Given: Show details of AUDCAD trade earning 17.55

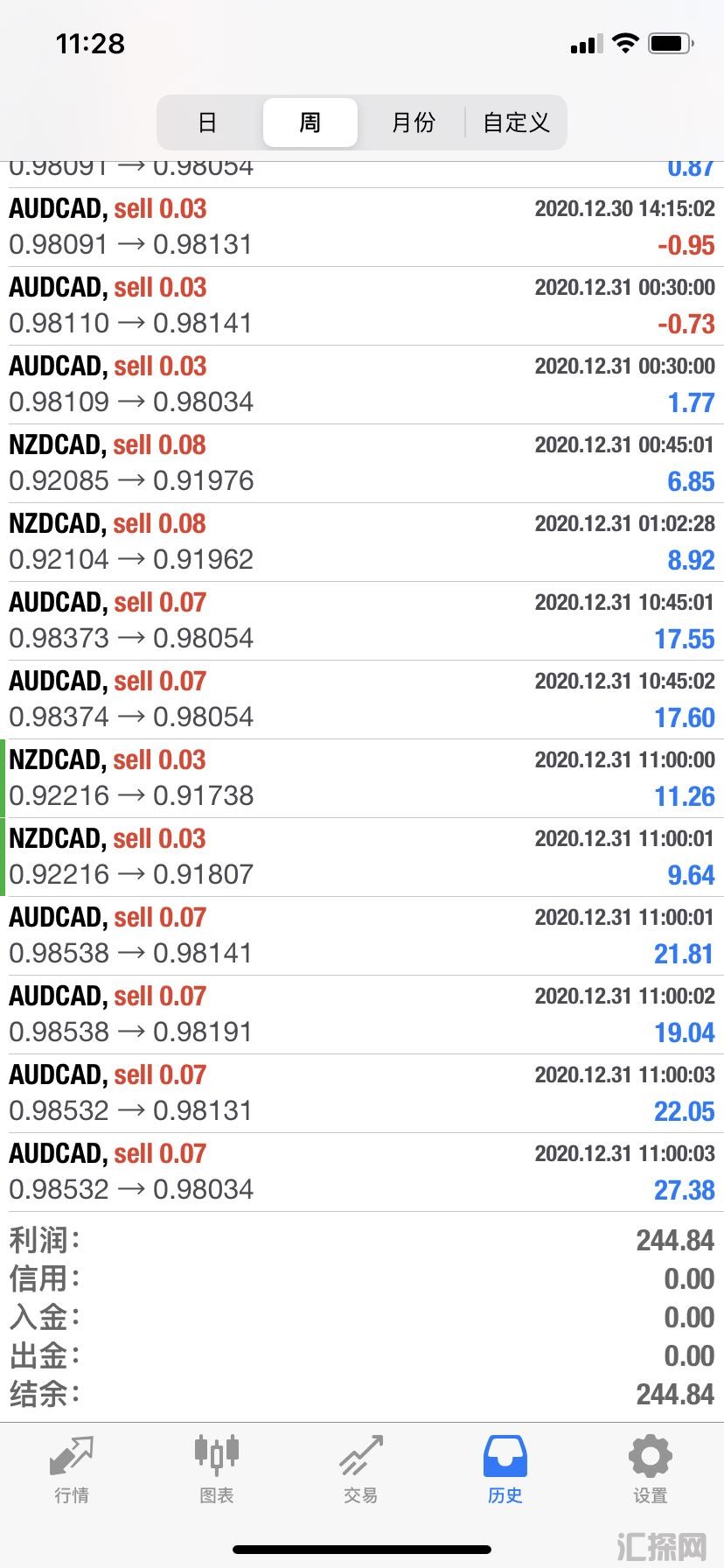Looking at the screenshot, I should [x=362, y=621].
